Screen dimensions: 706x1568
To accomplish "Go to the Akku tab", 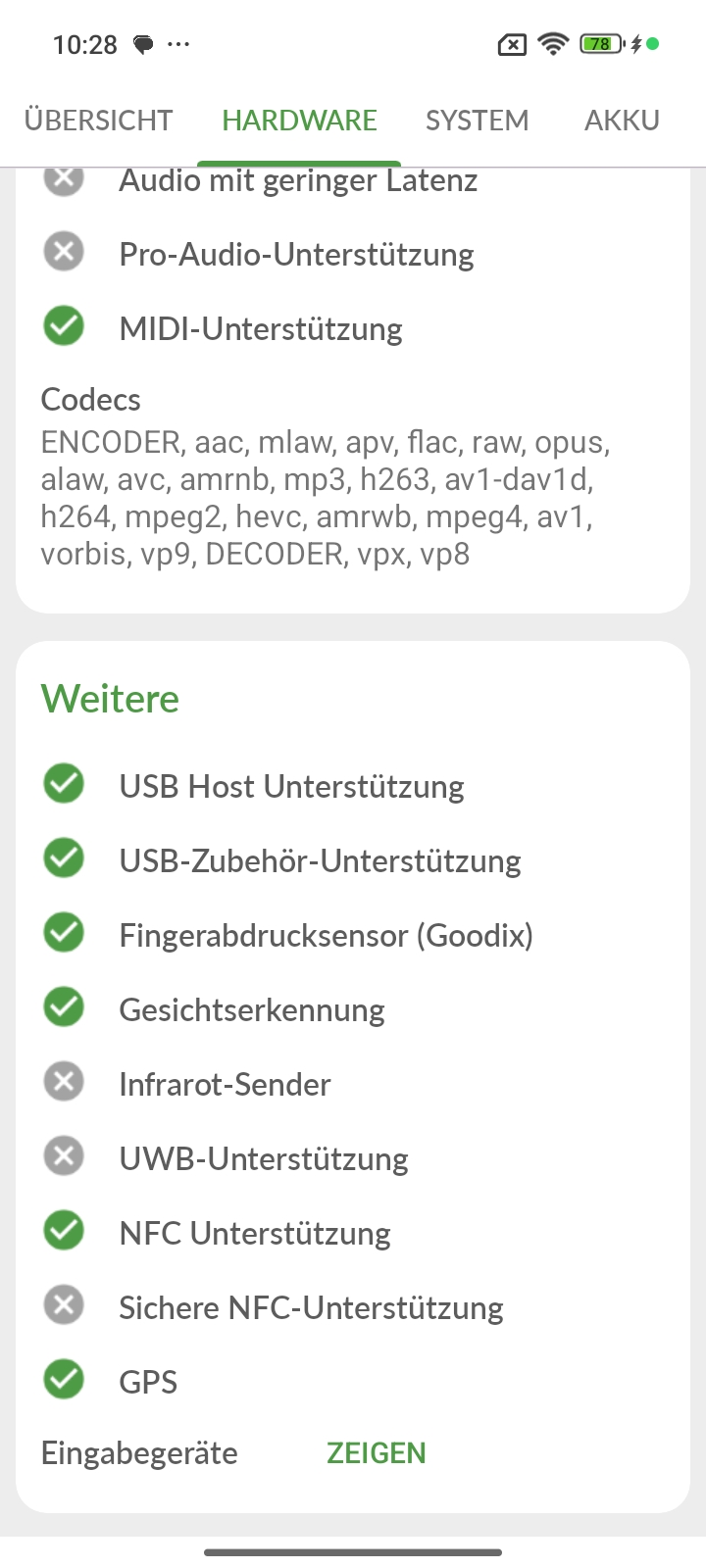I will 622,121.
